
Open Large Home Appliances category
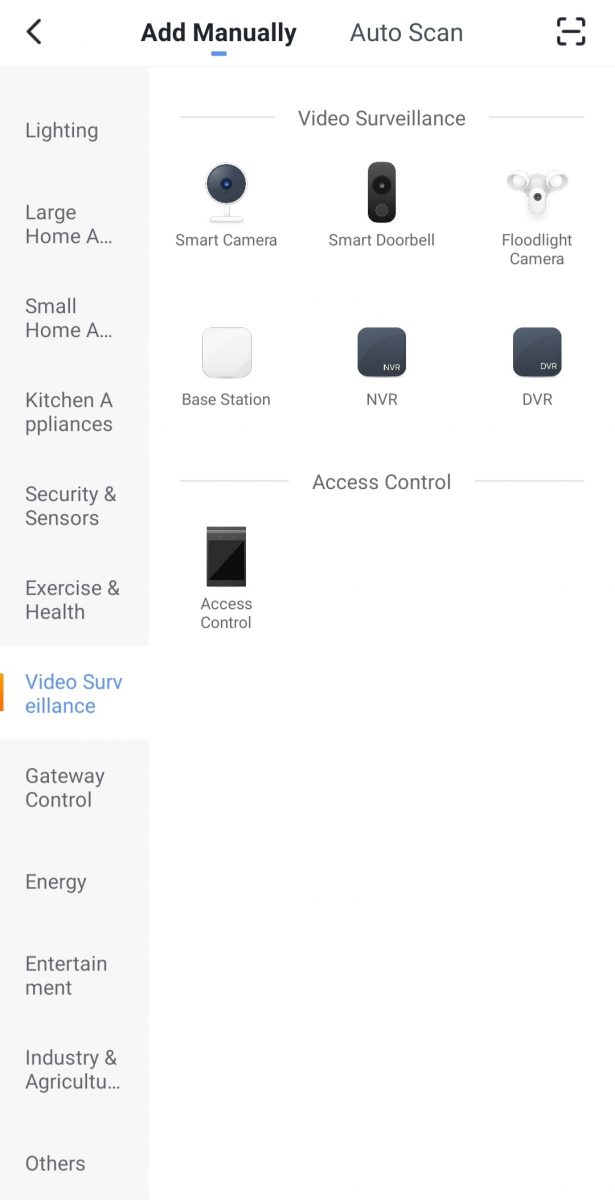(x=74, y=225)
